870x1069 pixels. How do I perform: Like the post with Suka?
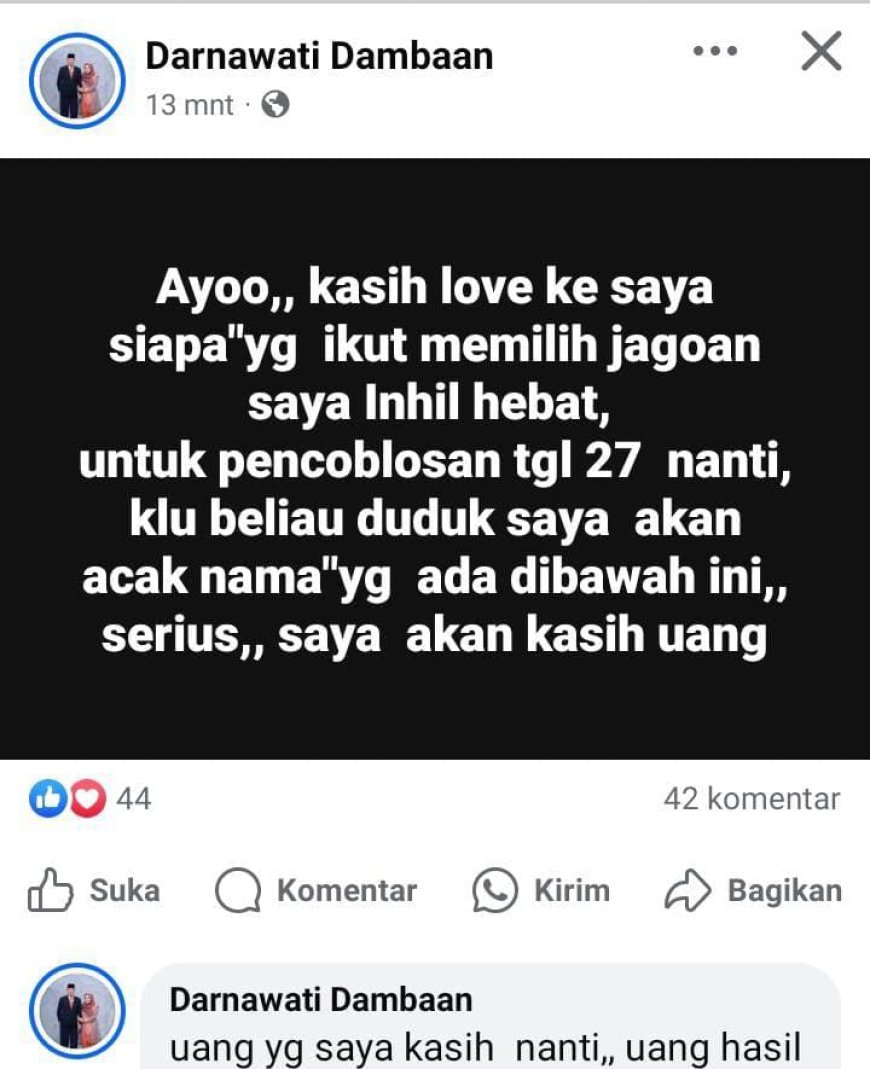93,890
